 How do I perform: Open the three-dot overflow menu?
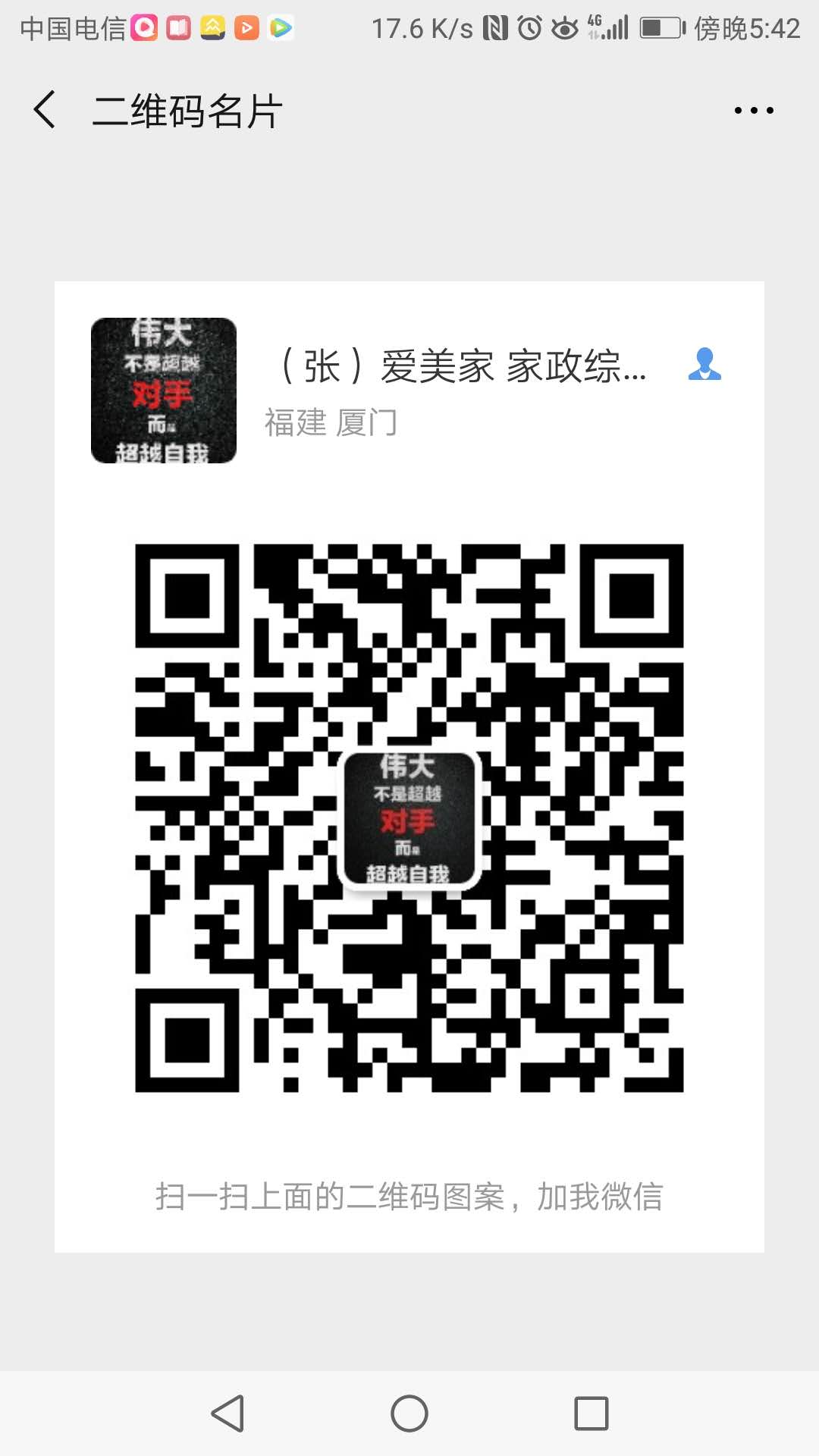tap(754, 111)
